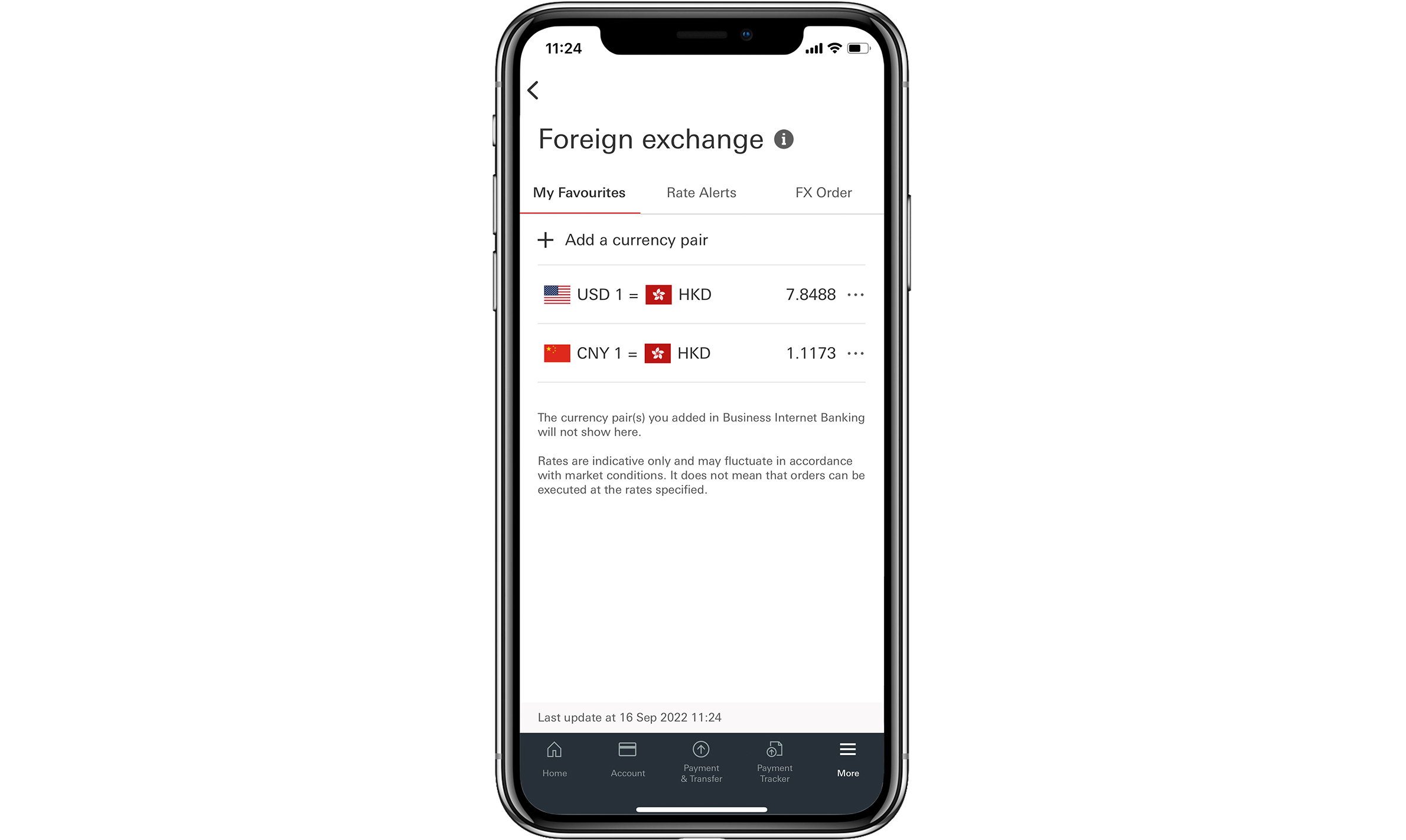The image size is (1406, 840).
Task: Select the My Favourites tab
Action: tap(579, 192)
